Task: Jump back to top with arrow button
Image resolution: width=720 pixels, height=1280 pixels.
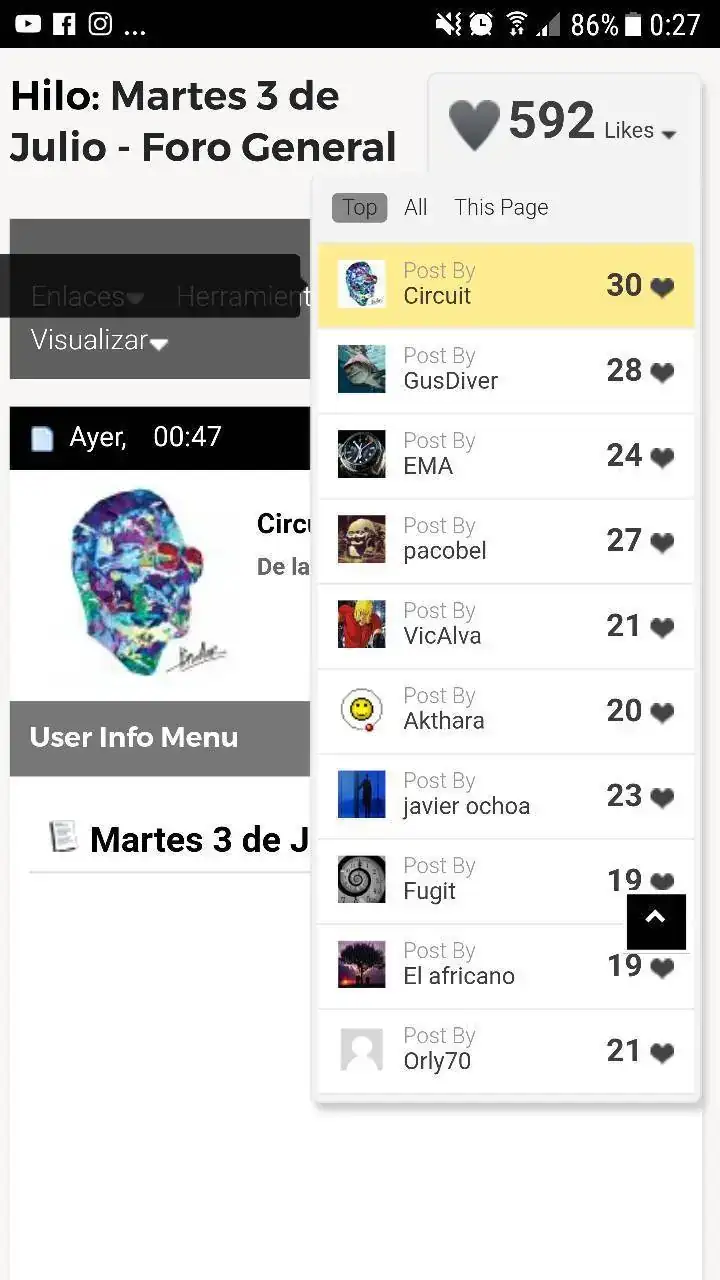Action: point(656,921)
